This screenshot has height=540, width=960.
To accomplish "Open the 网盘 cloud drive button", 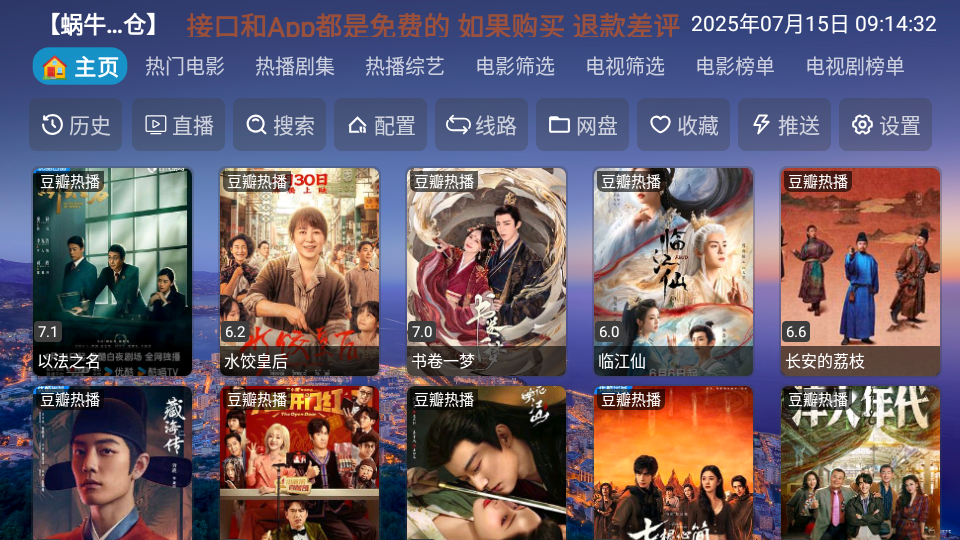I will point(583,125).
